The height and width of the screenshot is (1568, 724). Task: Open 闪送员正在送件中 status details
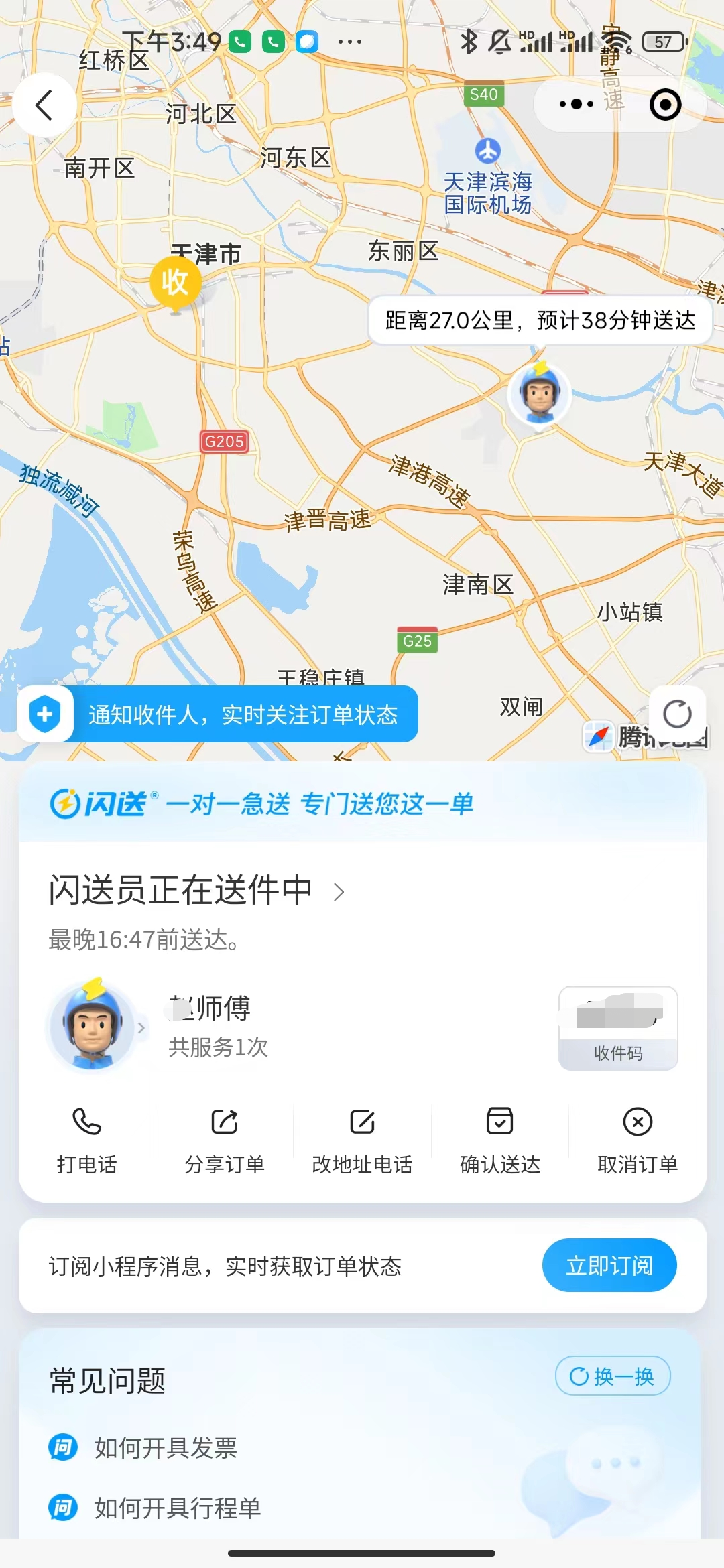(196, 891)
